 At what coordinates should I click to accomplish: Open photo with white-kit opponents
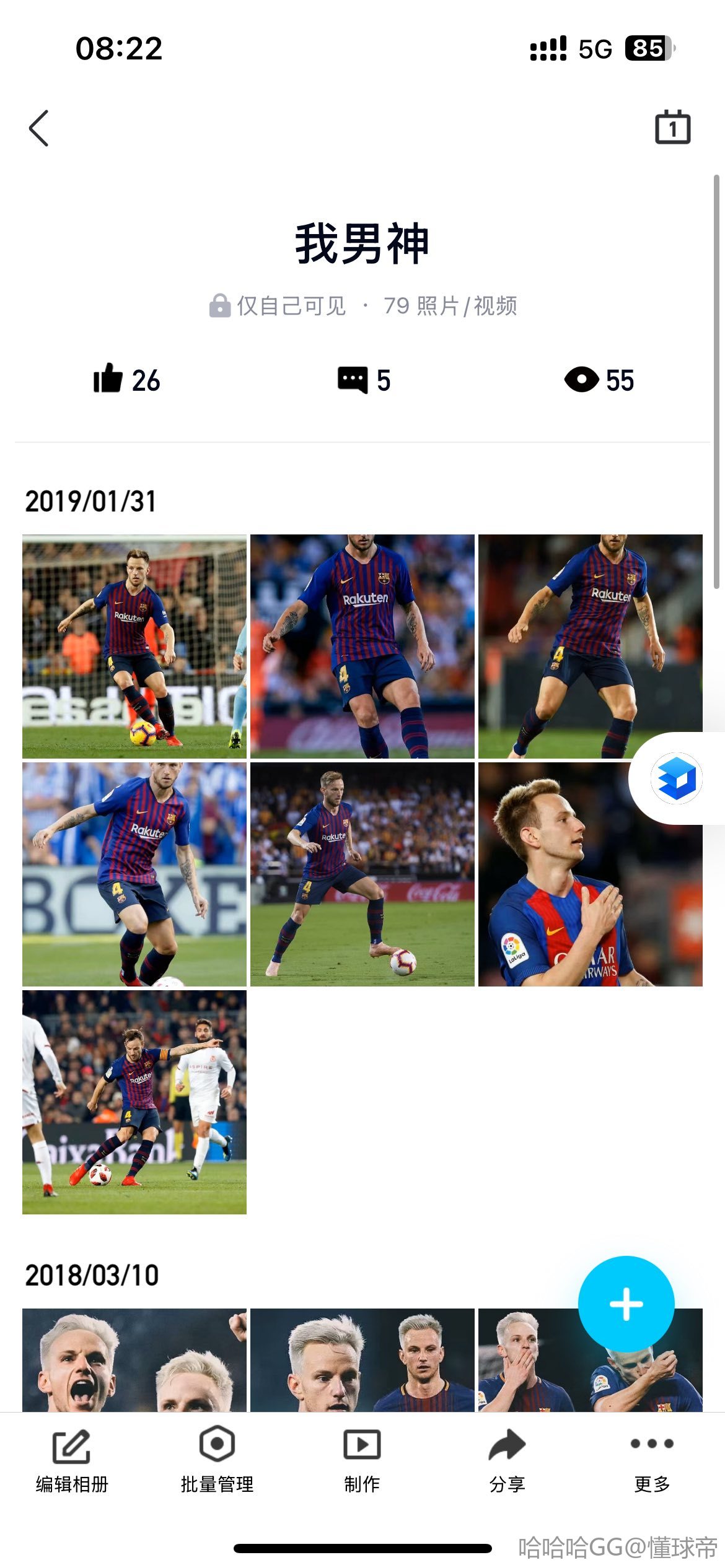click(134, 1102)
